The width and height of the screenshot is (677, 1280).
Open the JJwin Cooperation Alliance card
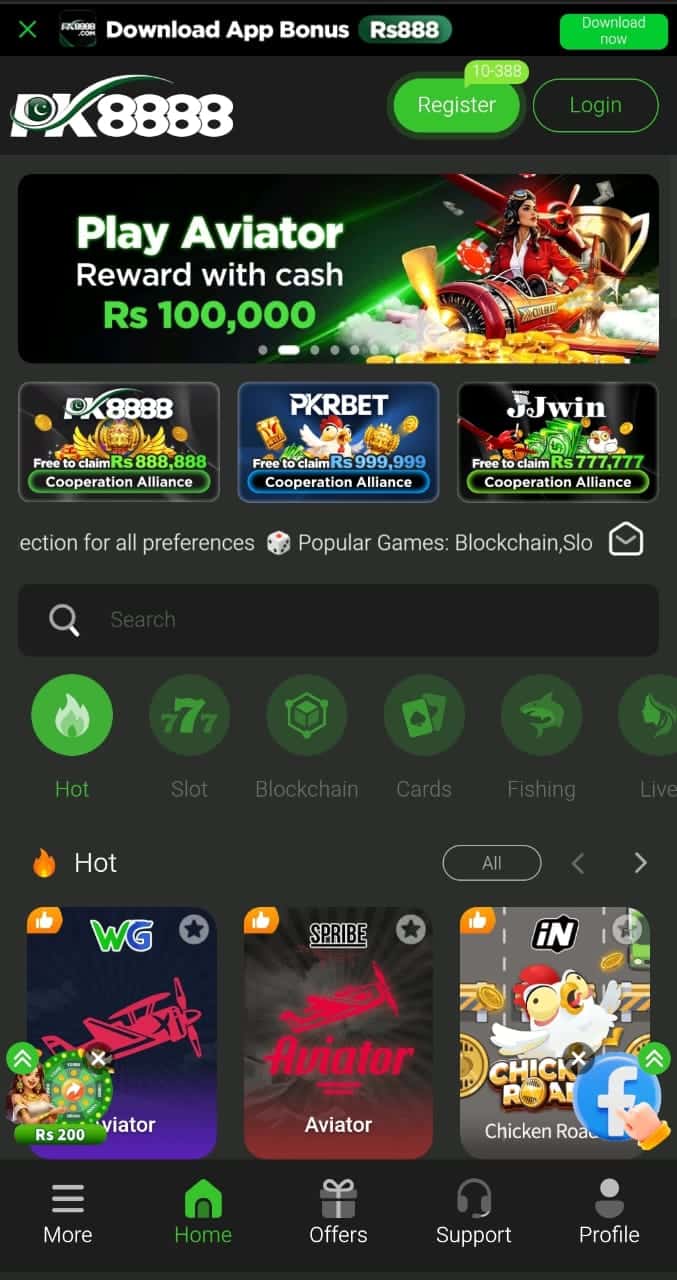pos(557,441)
